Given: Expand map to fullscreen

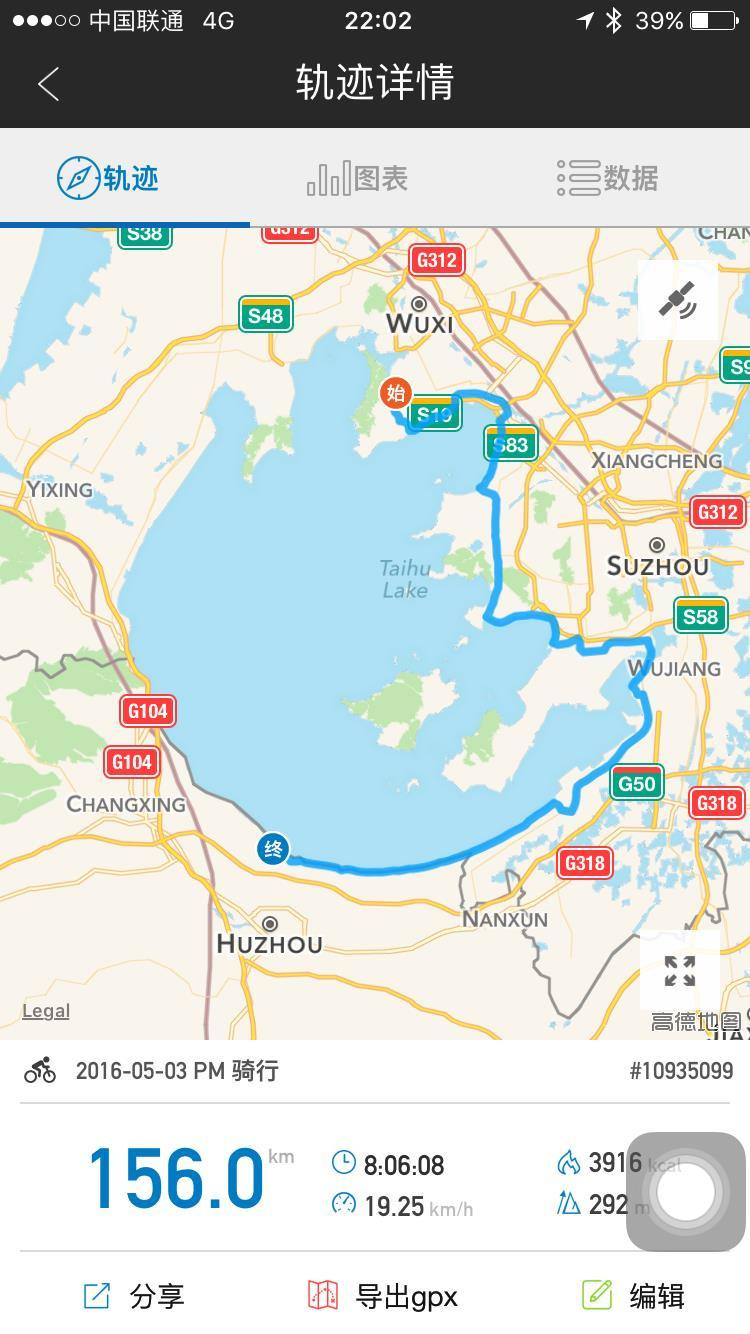Looking at the screenshot, I should tap(679, 970).
